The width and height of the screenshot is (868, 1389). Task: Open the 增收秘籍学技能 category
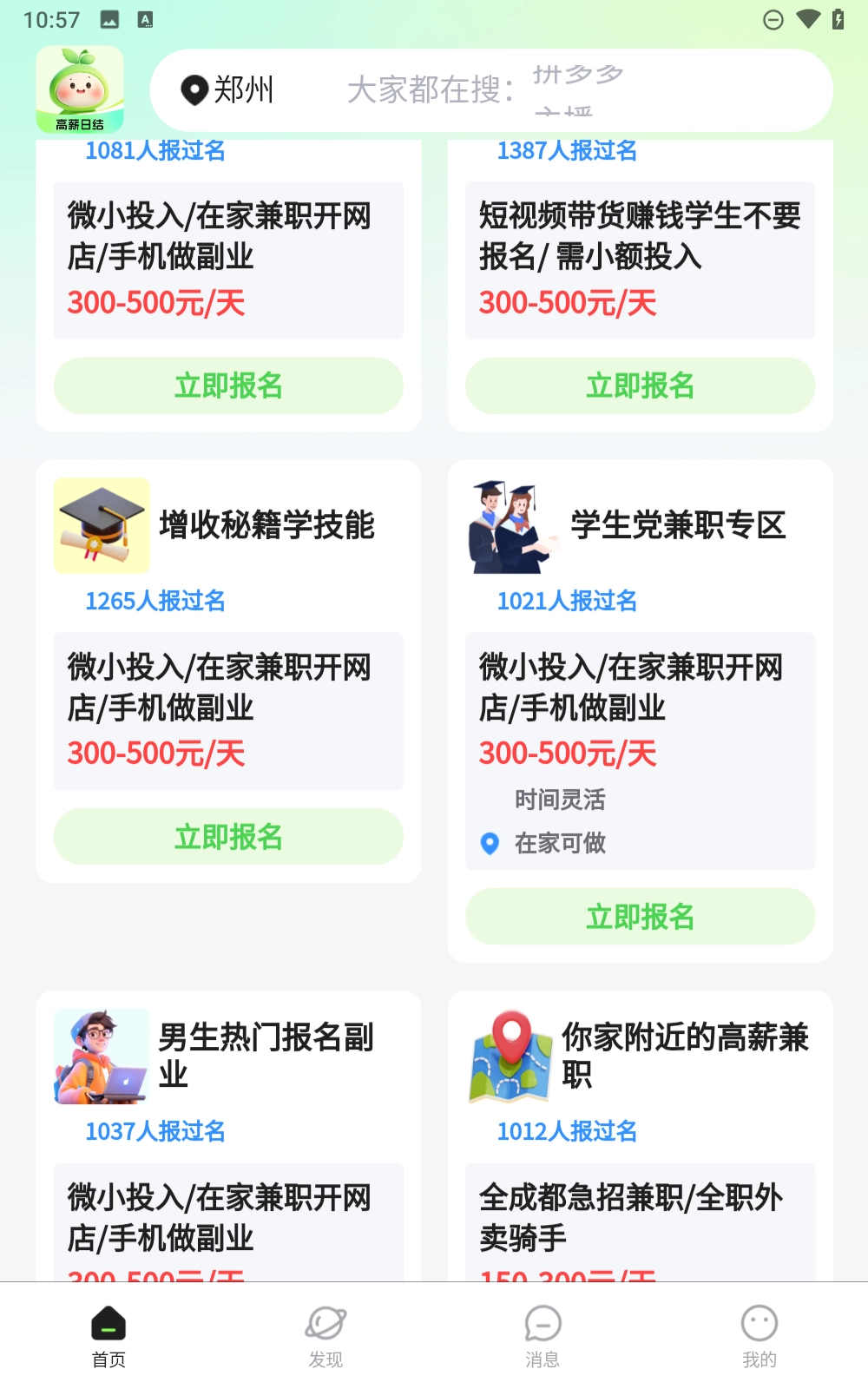click(266, 525)
